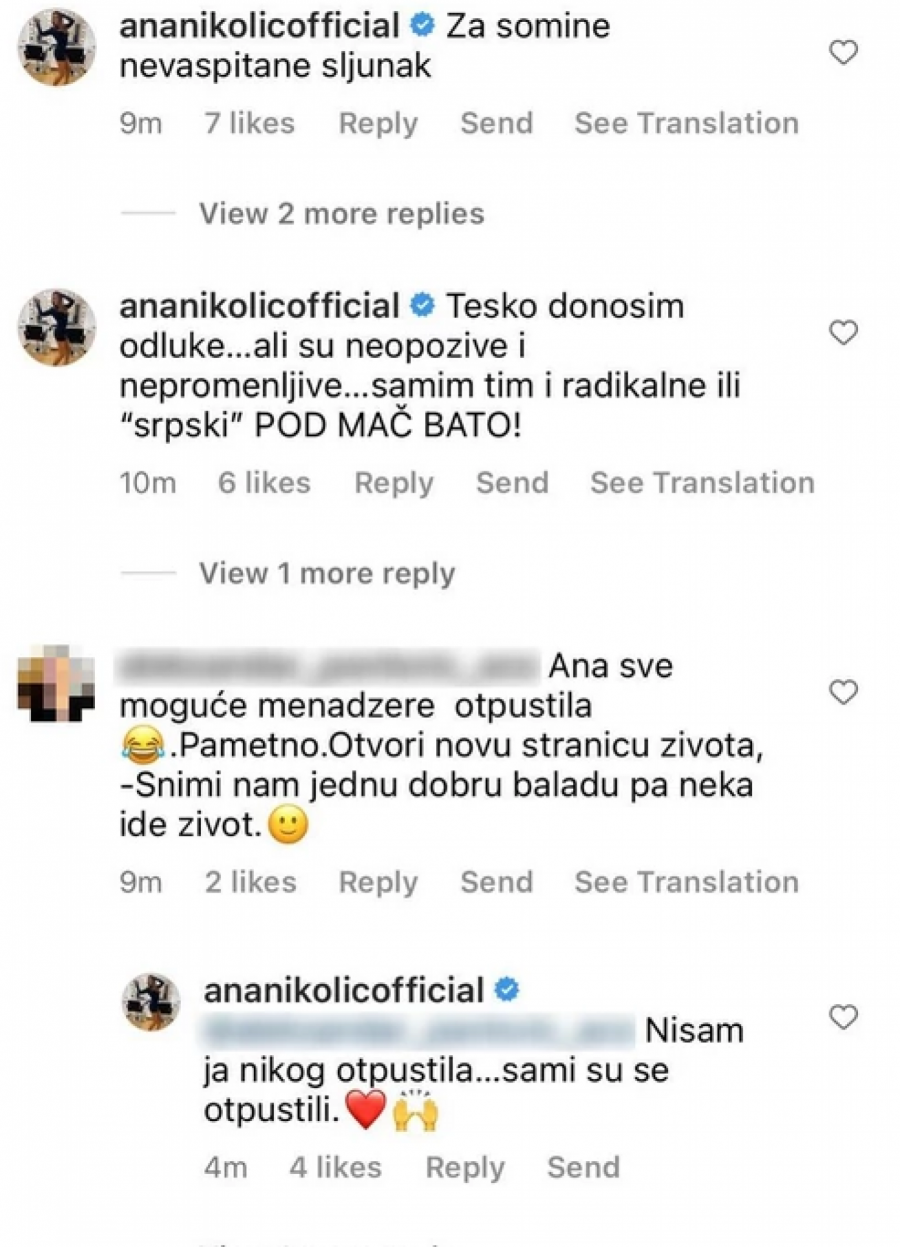Like the 'Nisam ja nikog otpustila' reply
900x1247 pixels.
click(x=844, y=1018)
